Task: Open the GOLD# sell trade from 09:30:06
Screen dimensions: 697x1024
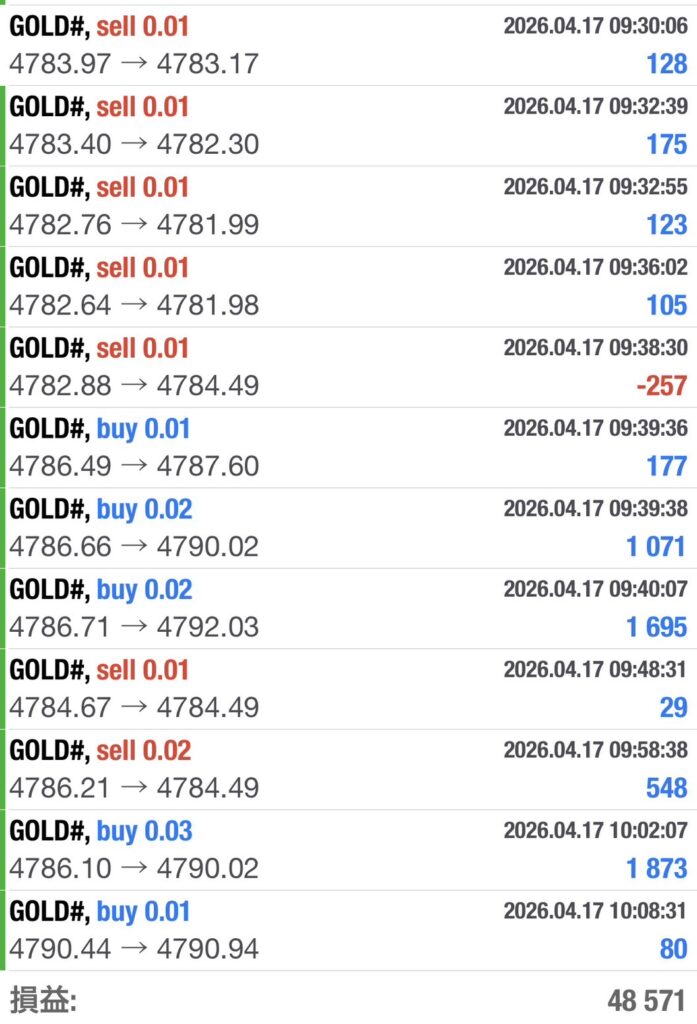Action: click(348, 45)
